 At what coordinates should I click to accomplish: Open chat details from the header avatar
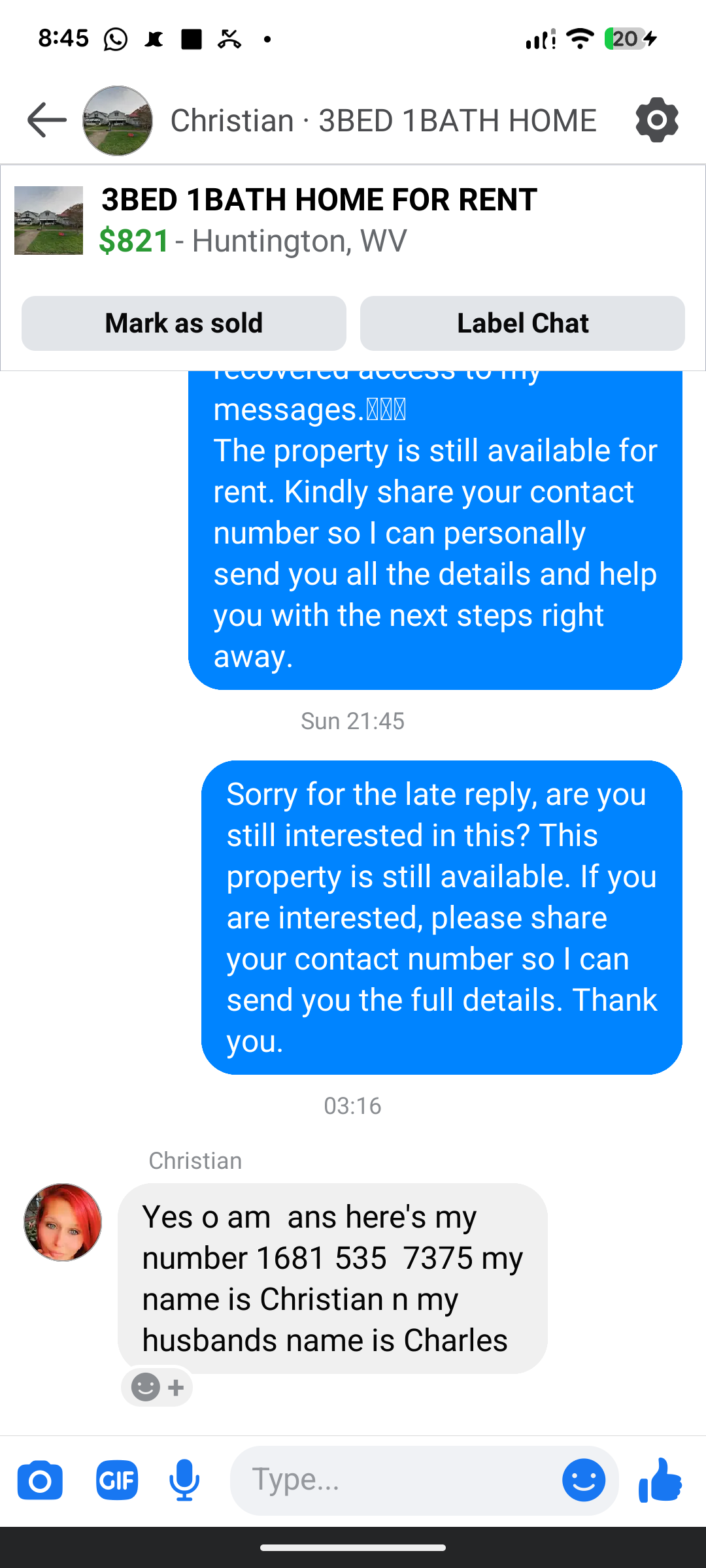(x=118, y=120)
